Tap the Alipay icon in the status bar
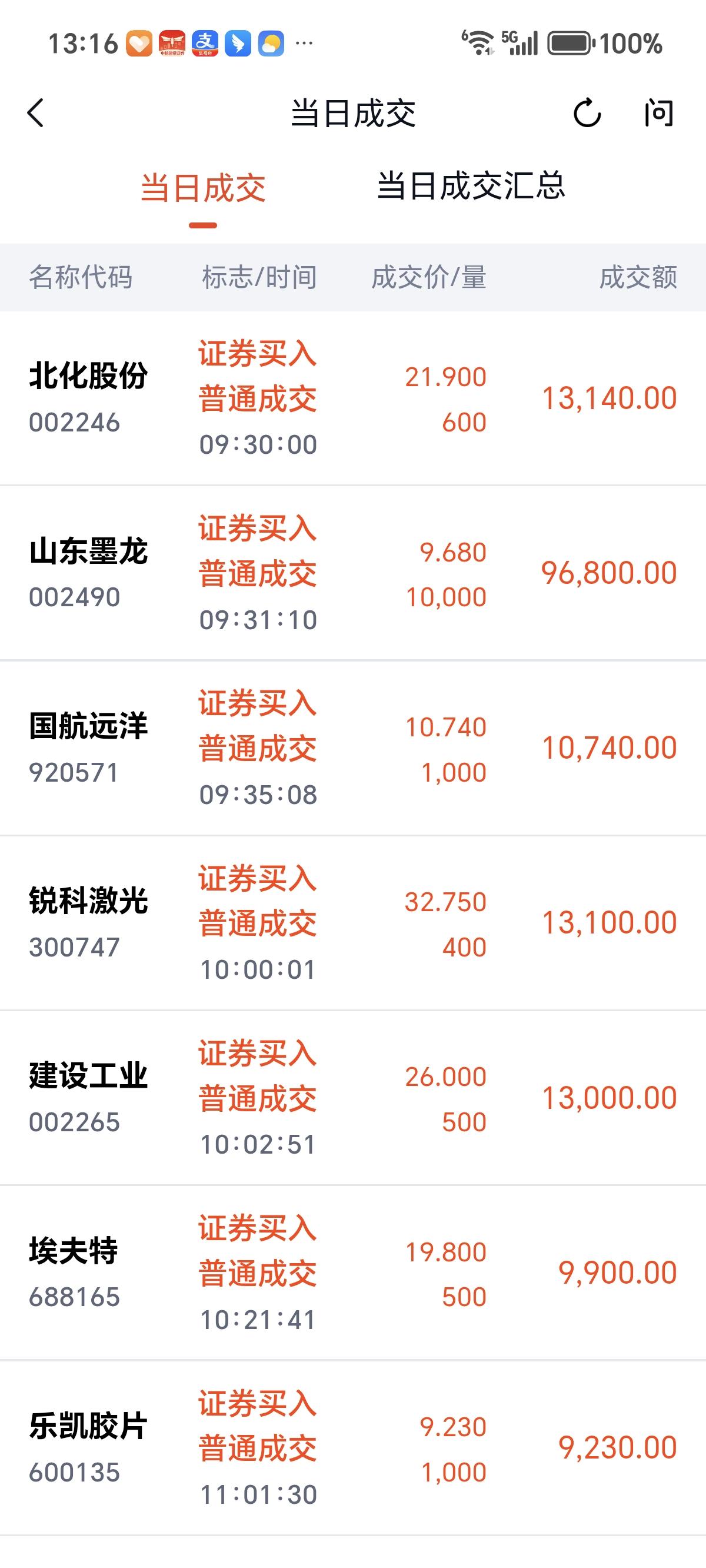 206,43
